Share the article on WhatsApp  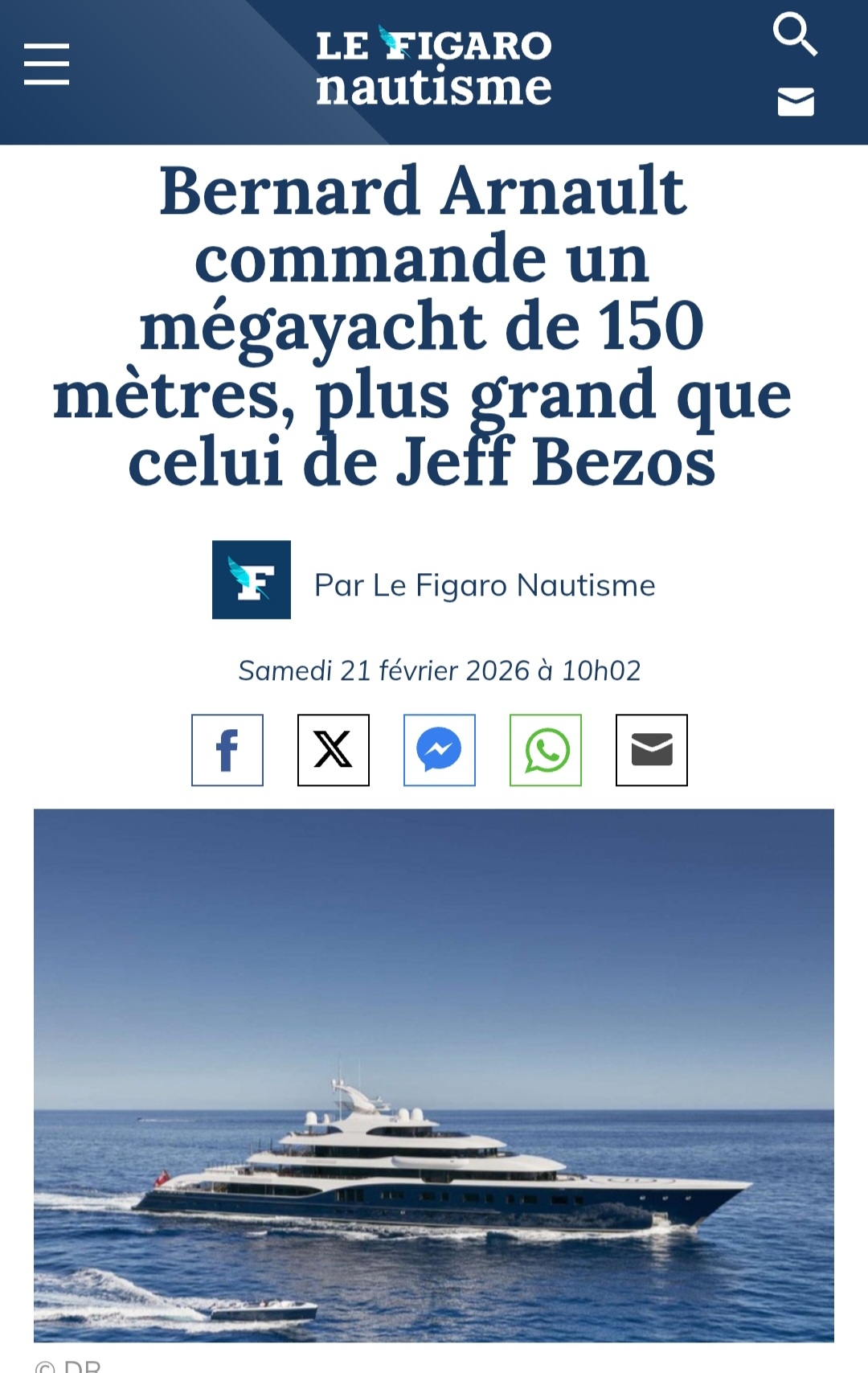click(546, 750)
